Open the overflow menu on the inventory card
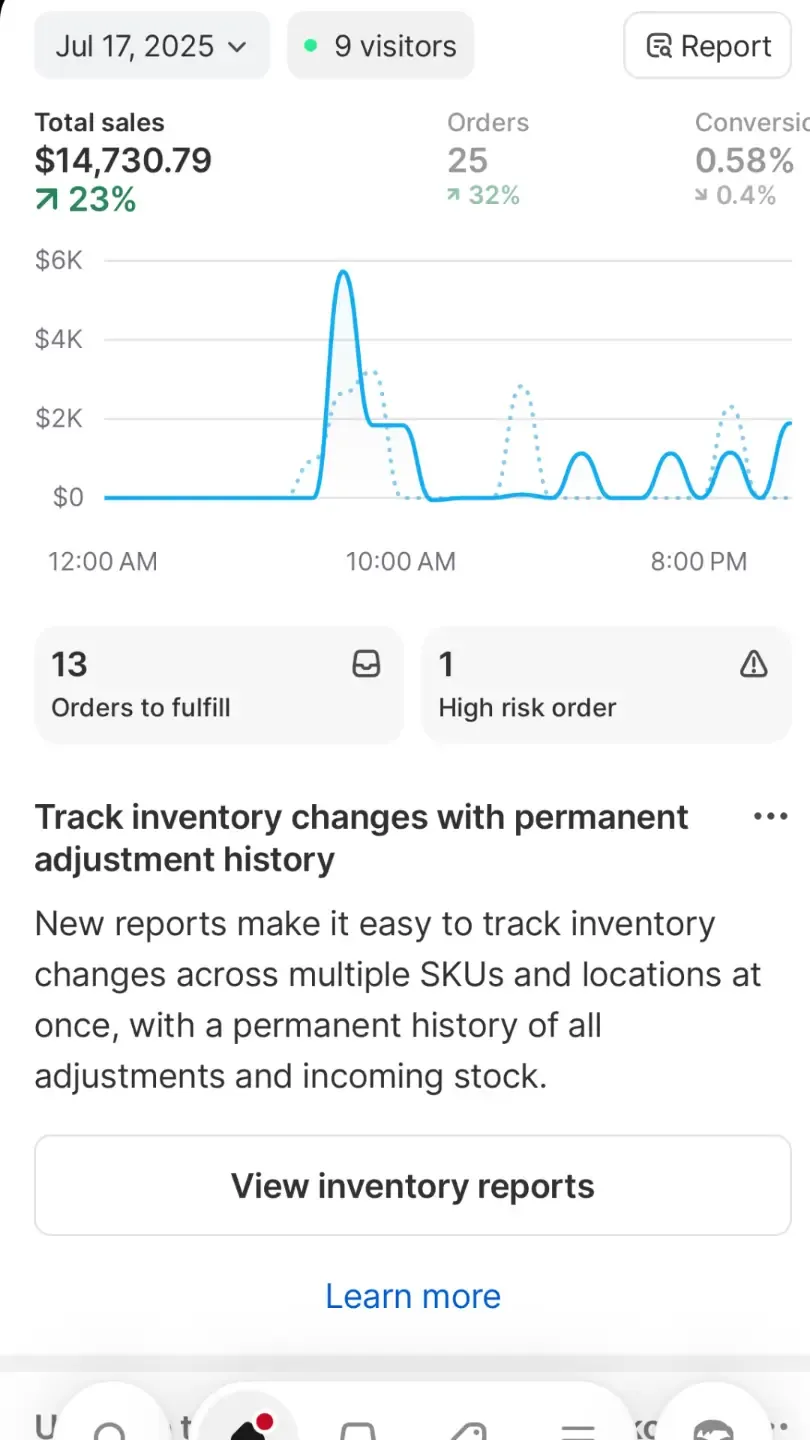Screen dimensions: 810x1440 point(769,816)
